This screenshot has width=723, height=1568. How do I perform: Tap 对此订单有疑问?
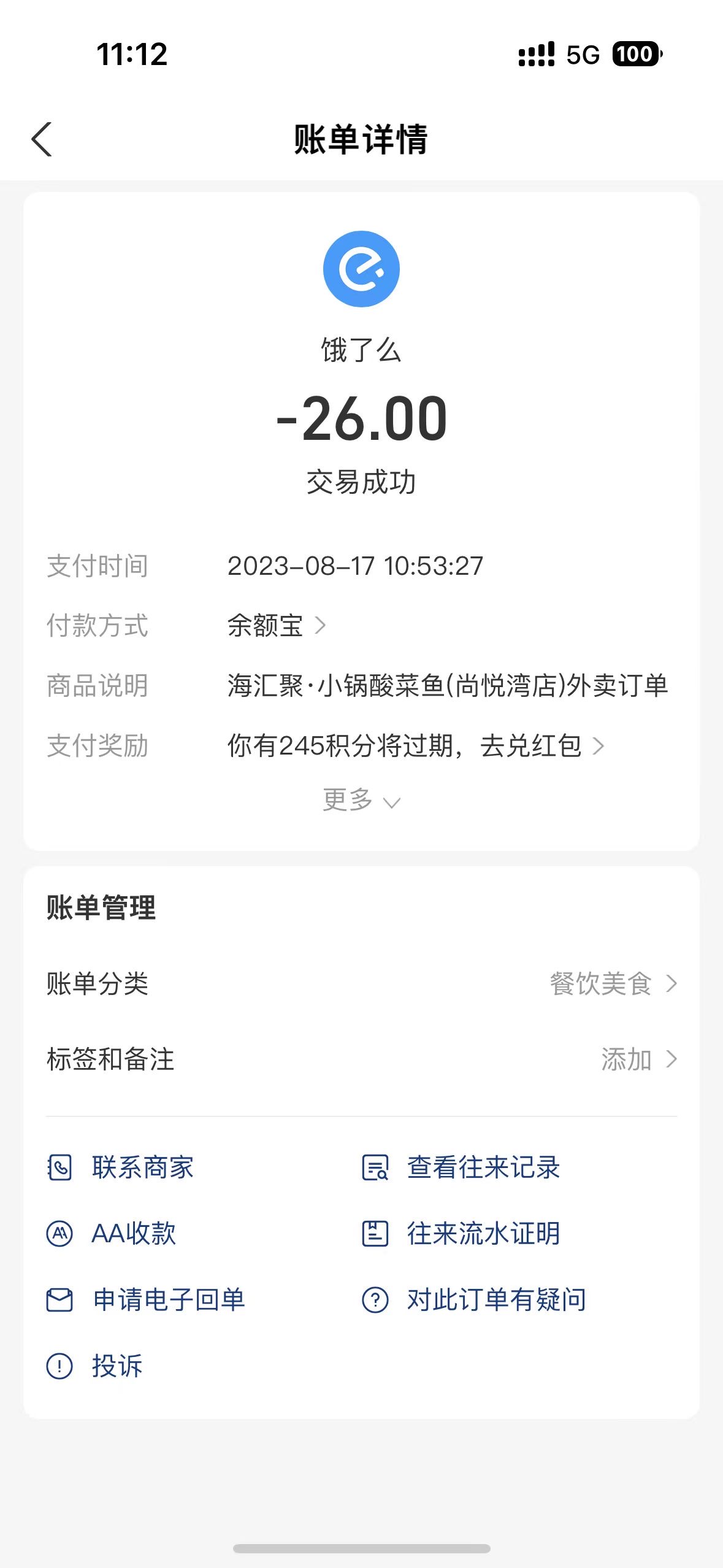(474, 1300)
